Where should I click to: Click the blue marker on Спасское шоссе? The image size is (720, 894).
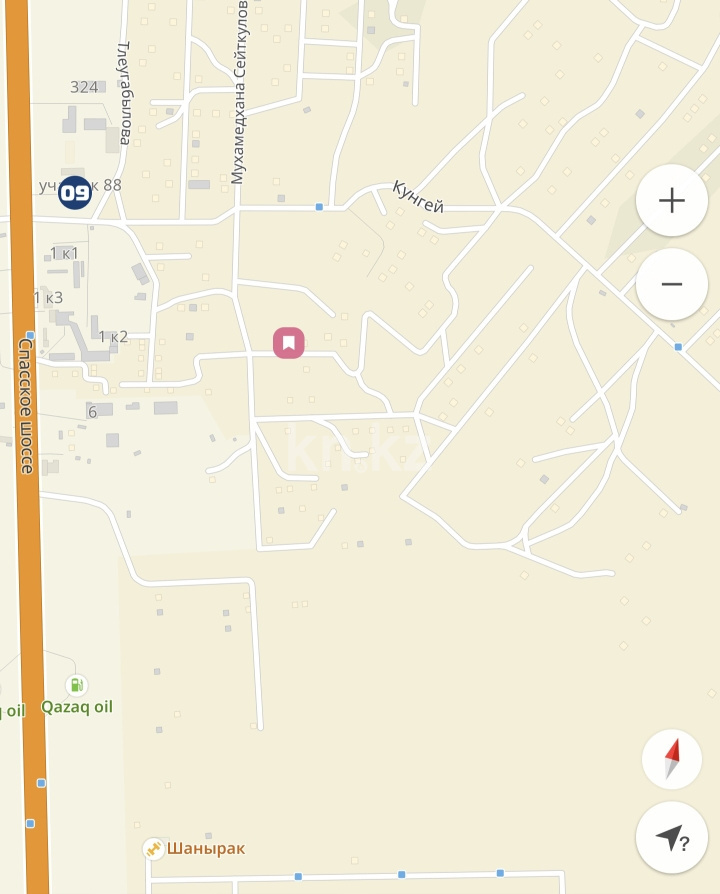point(28,335)
